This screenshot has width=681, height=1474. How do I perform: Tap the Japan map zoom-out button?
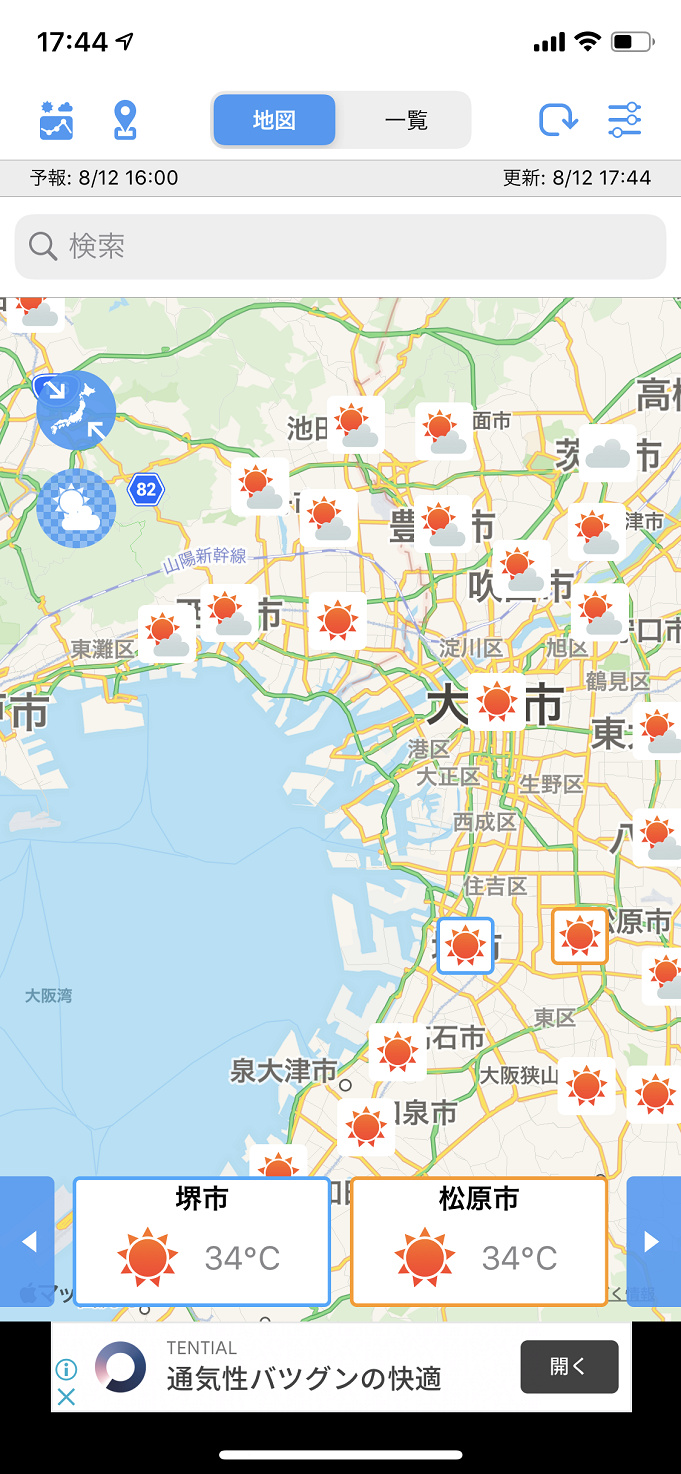pyautogui.click(x=76, y=410)
